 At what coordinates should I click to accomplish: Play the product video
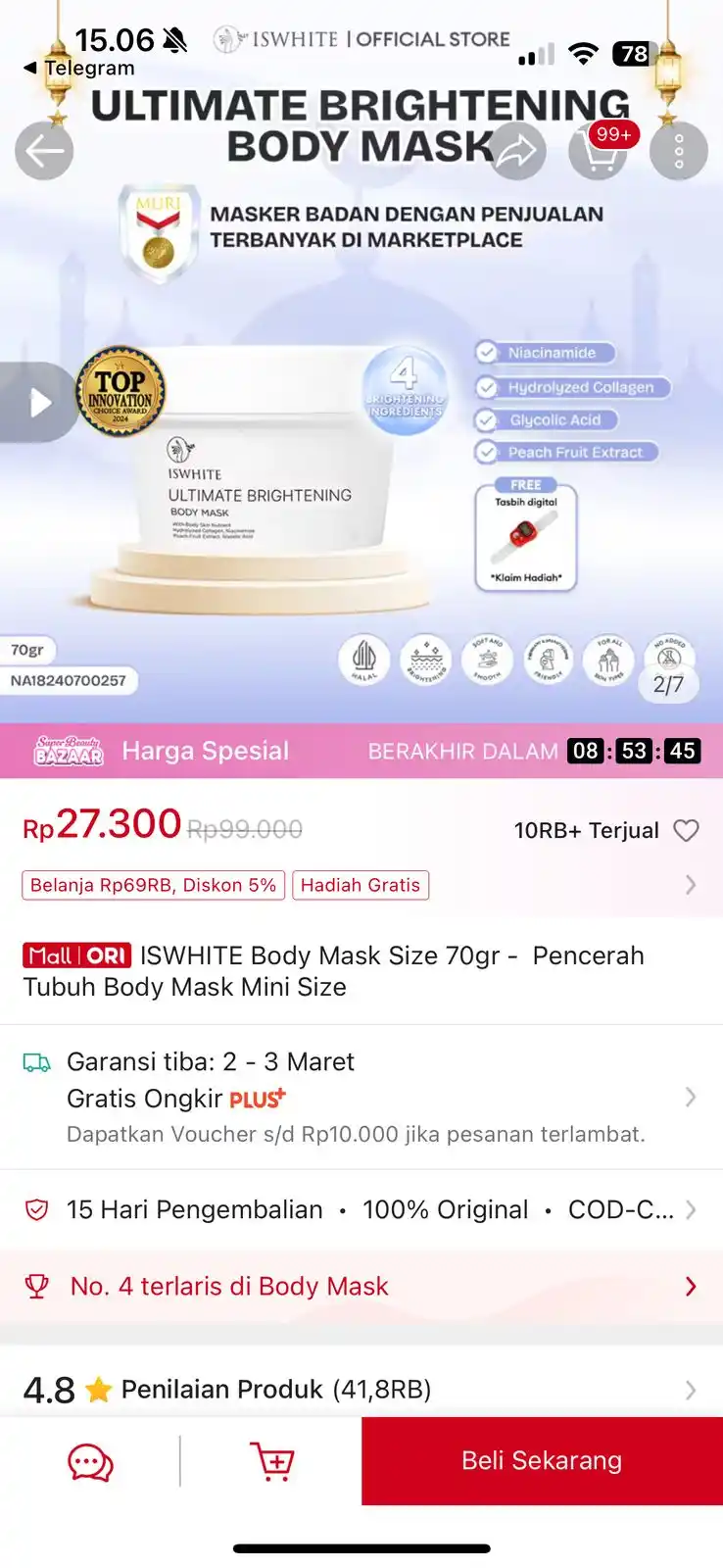point(39,402)
